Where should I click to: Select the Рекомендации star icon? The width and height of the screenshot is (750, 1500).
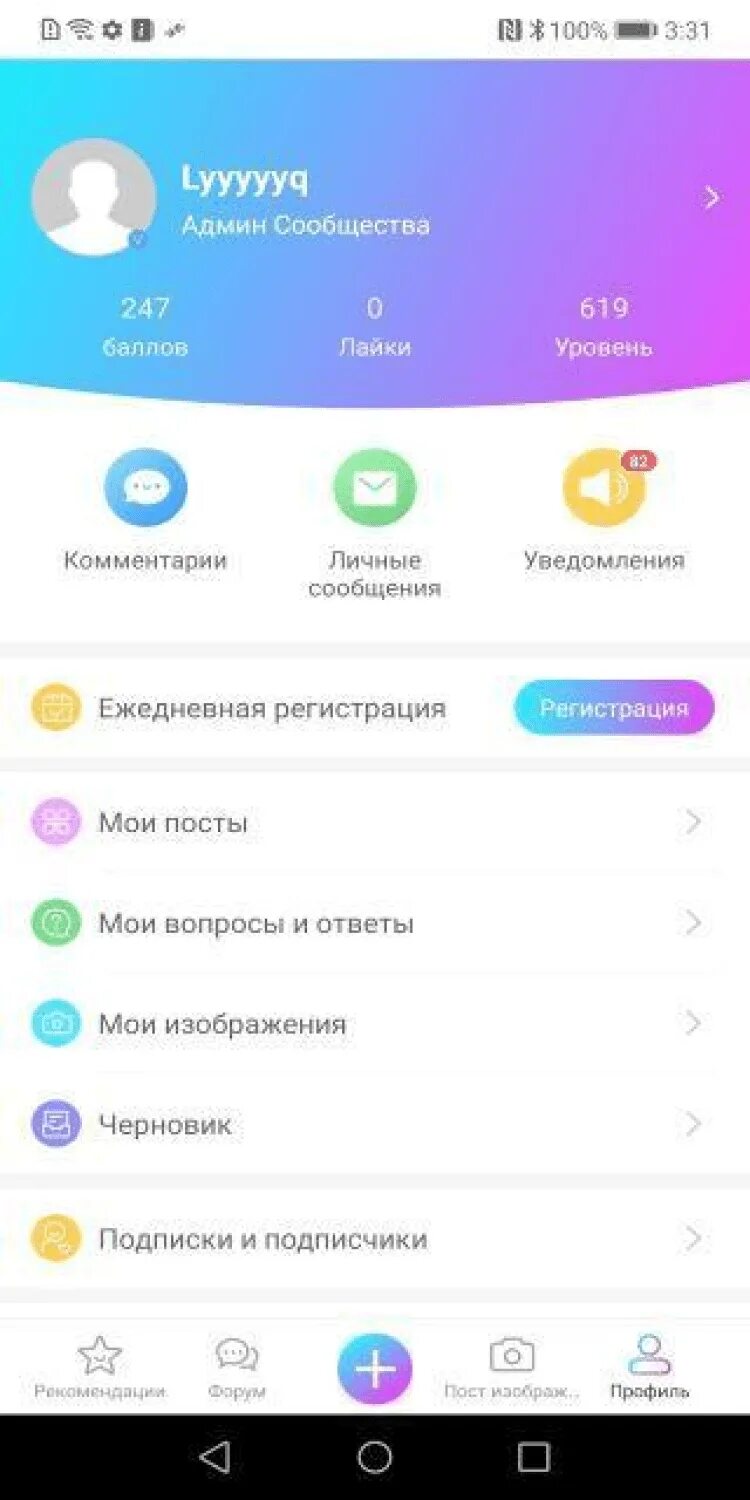pyautogui.click(x=98, y=1357)
